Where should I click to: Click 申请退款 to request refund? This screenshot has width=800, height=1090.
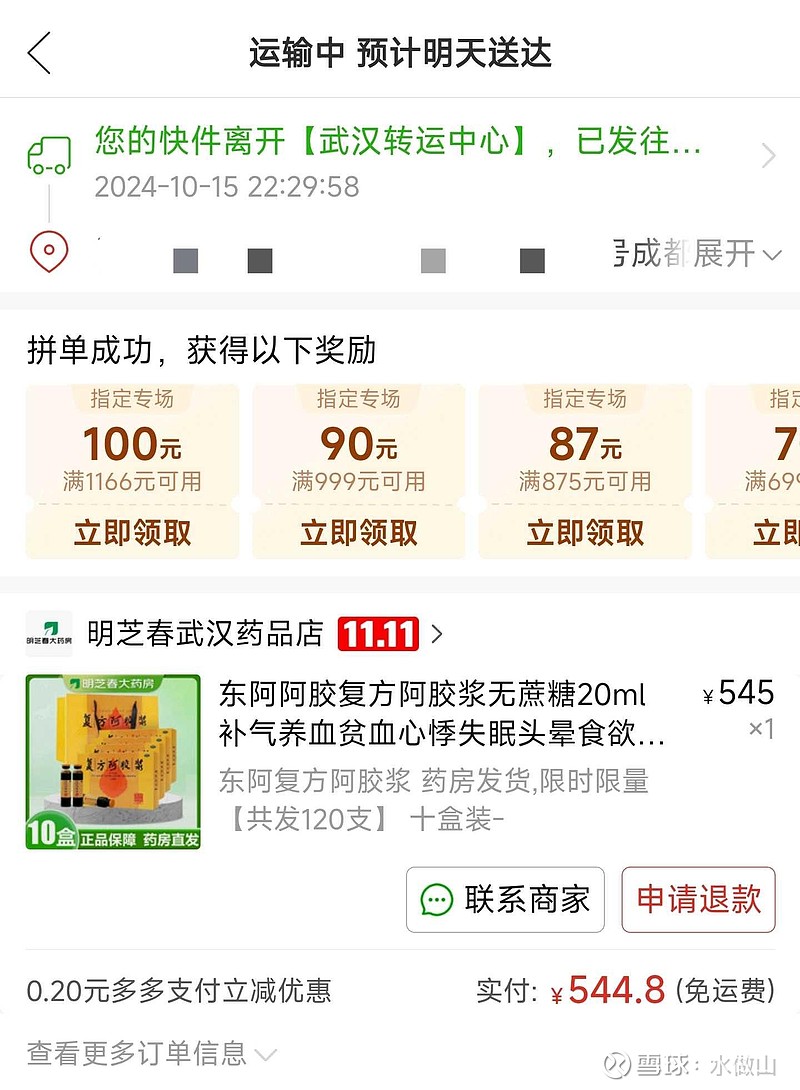pos(698,898)
